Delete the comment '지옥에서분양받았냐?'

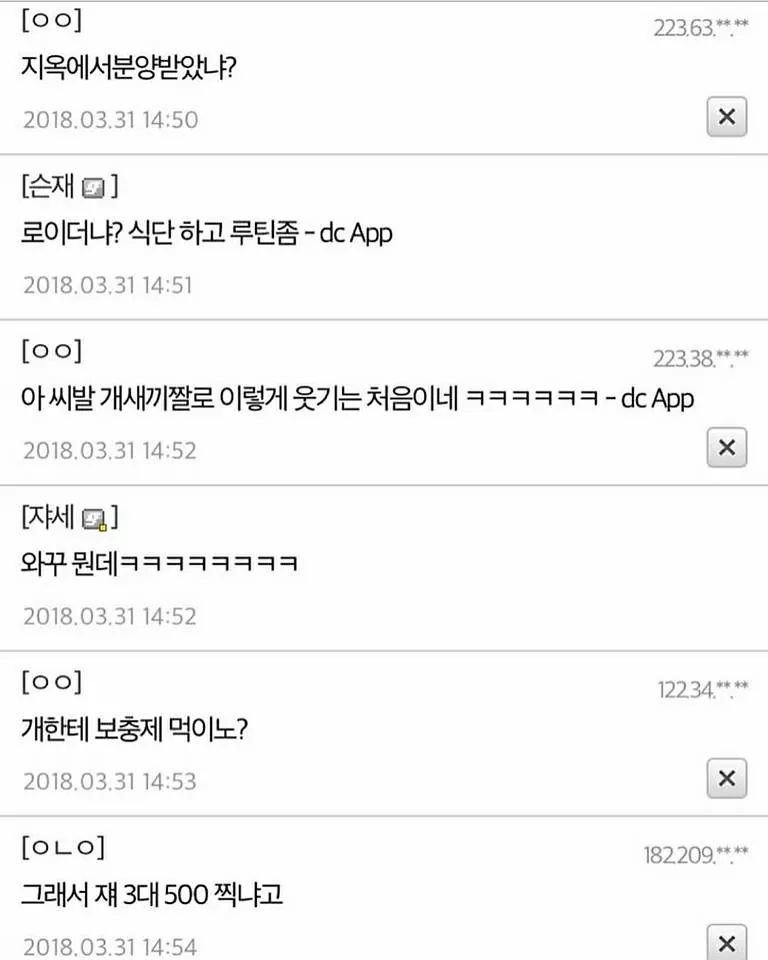727,117
